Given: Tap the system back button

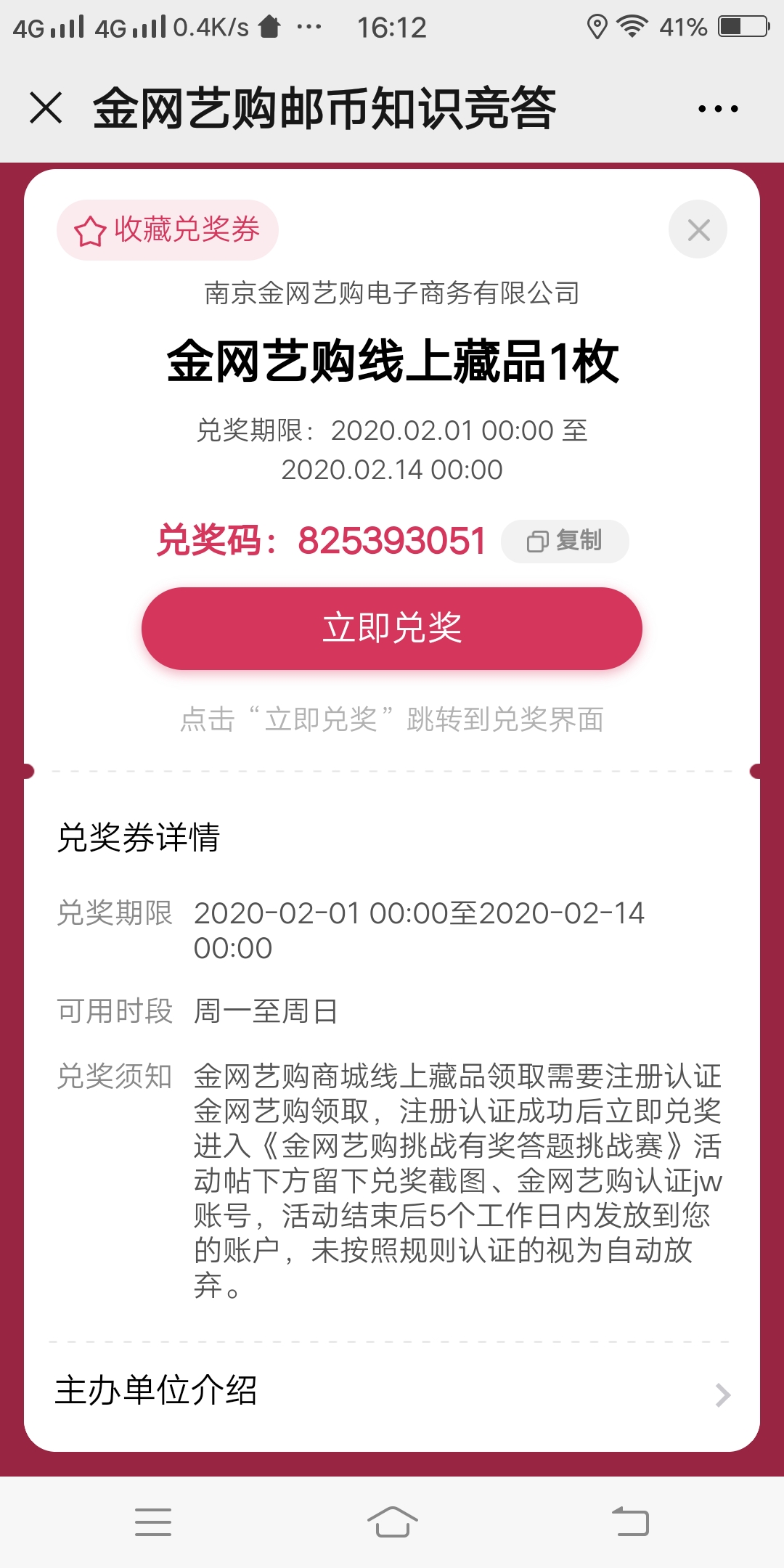Looking at the screenshot, I should 630,1522.
